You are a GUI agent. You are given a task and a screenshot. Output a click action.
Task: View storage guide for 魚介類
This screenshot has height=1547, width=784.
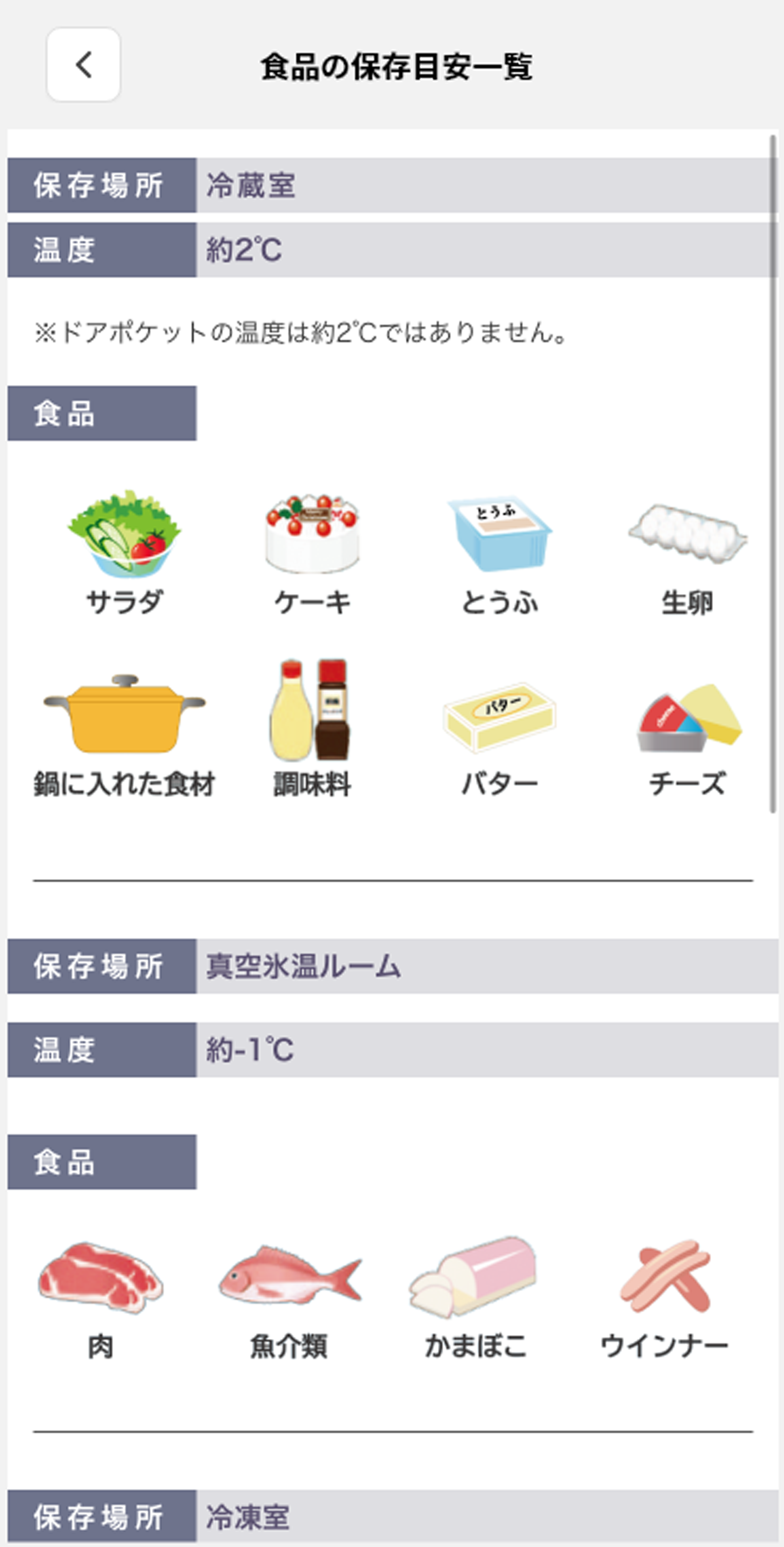coord(289,1297)
